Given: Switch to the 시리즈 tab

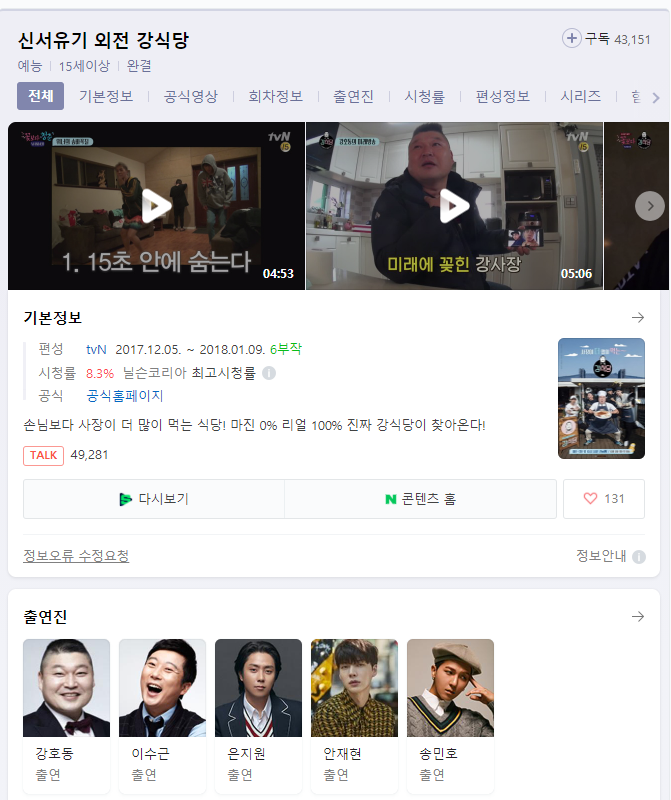Looking at the screenshot, I should tap(580, 97).
